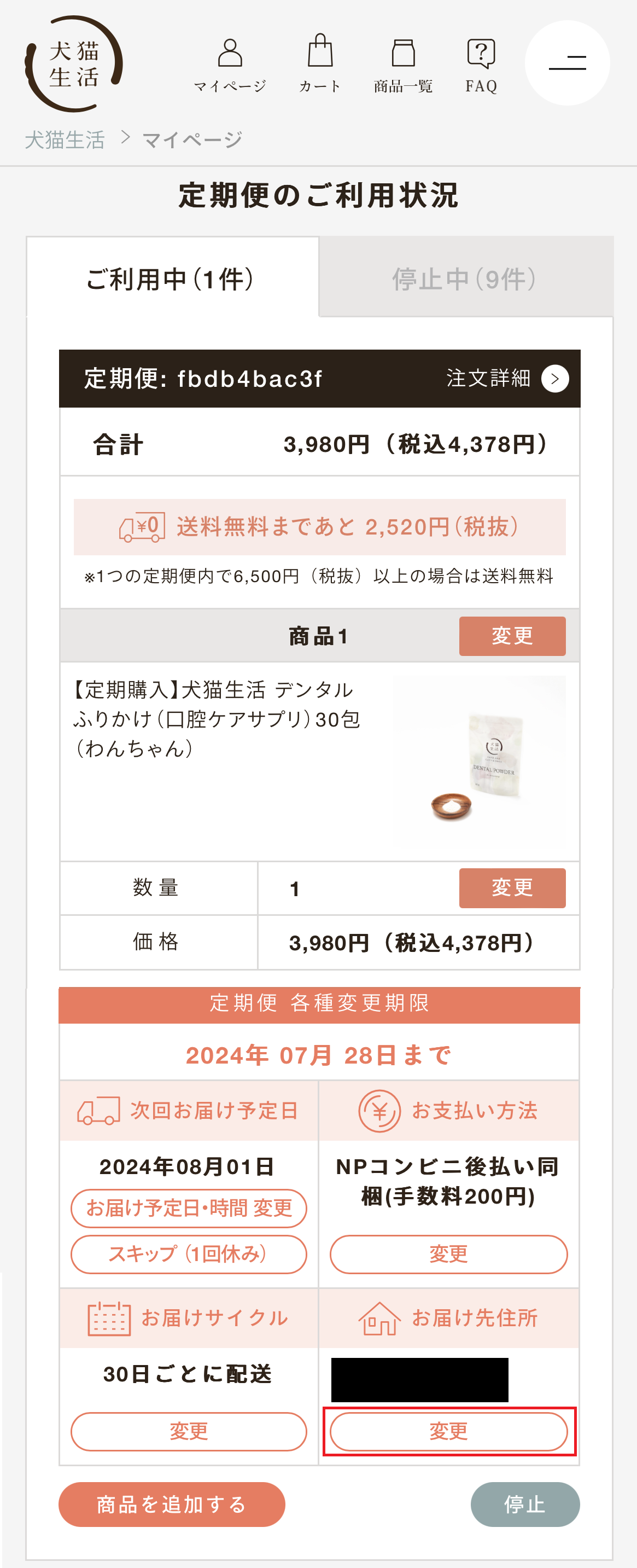The image size is (637, 1568).
Task: Open マイページ from the header
Action: point(230,65)
